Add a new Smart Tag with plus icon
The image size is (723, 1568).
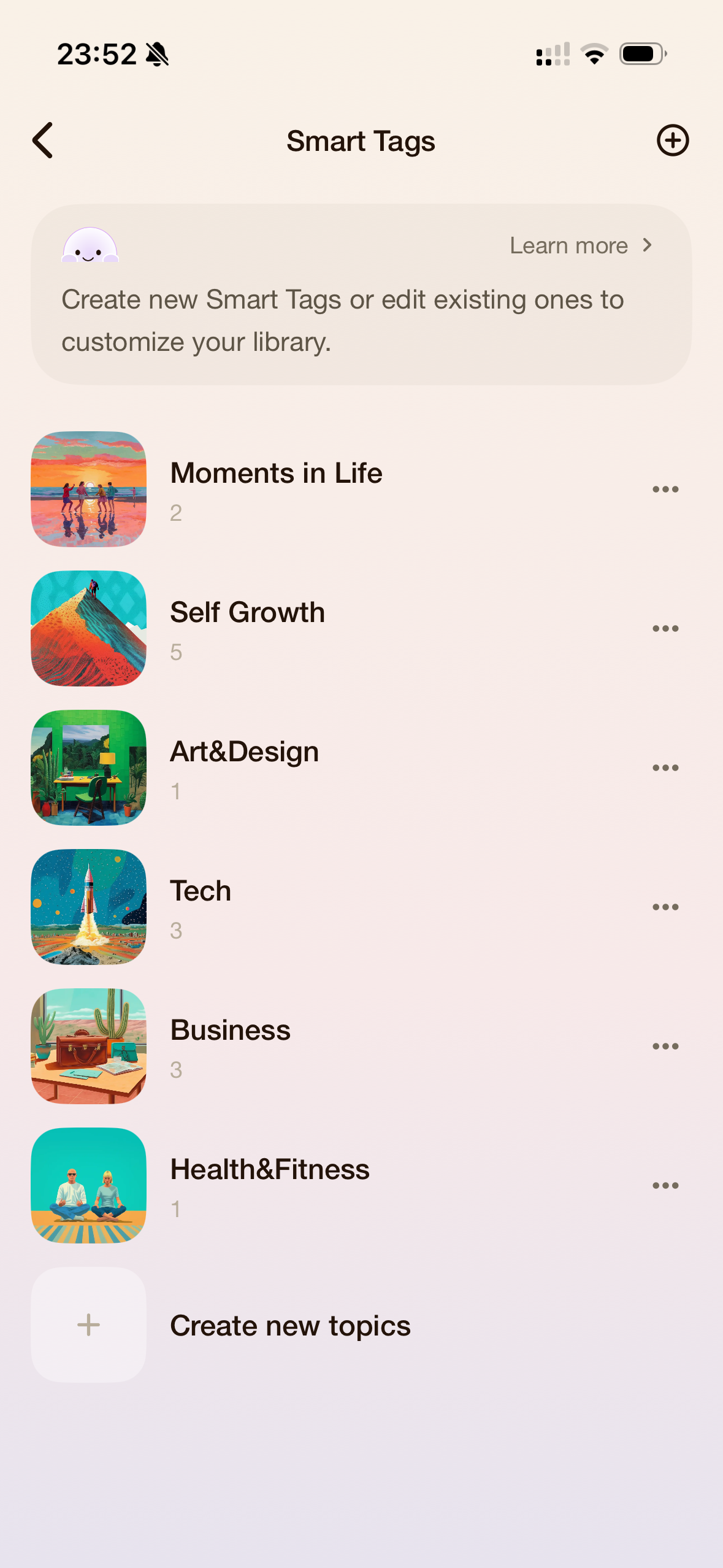(672, 140)
